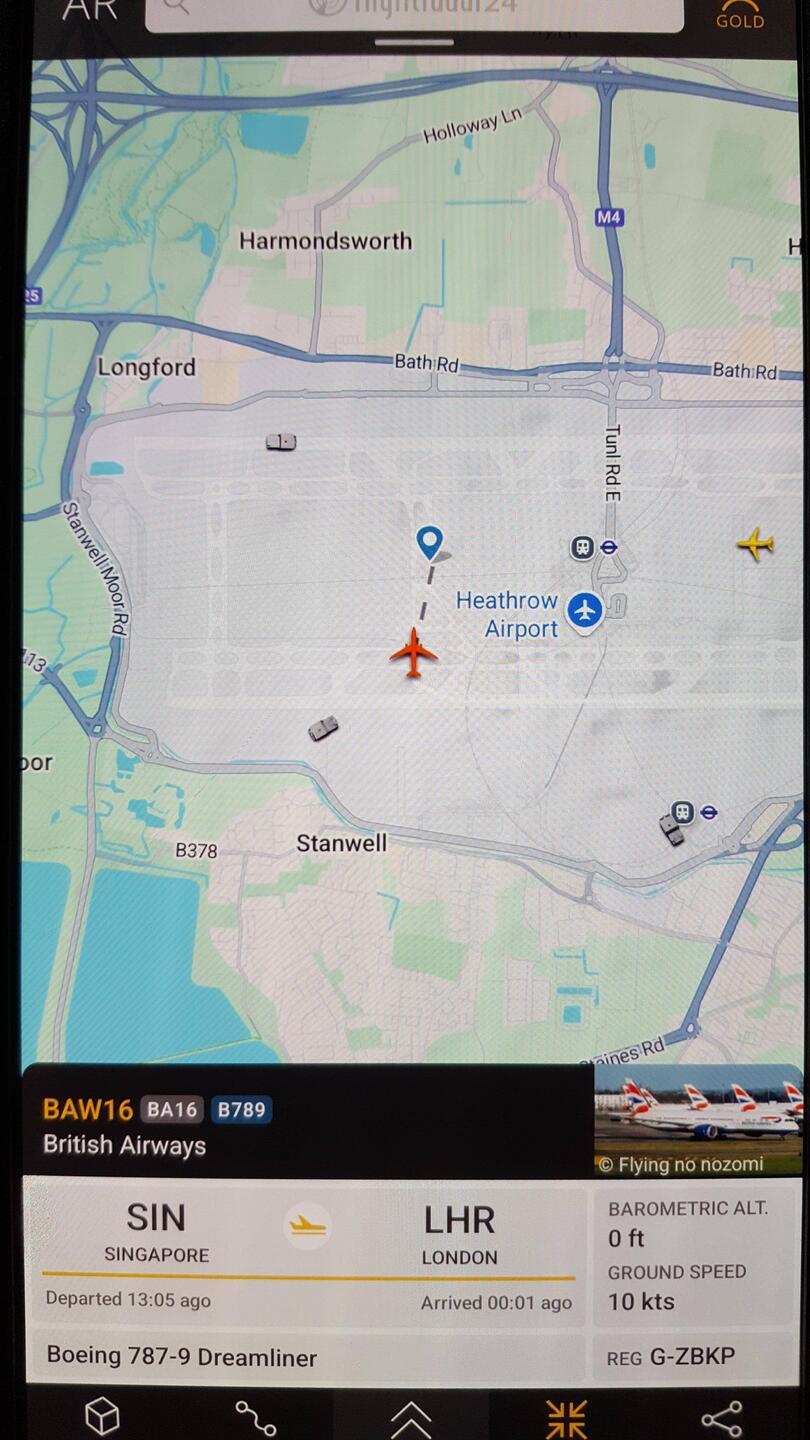Expand the flight details panel
The height and width of the screenshot is (1440, 810).
click(411, 1417)
